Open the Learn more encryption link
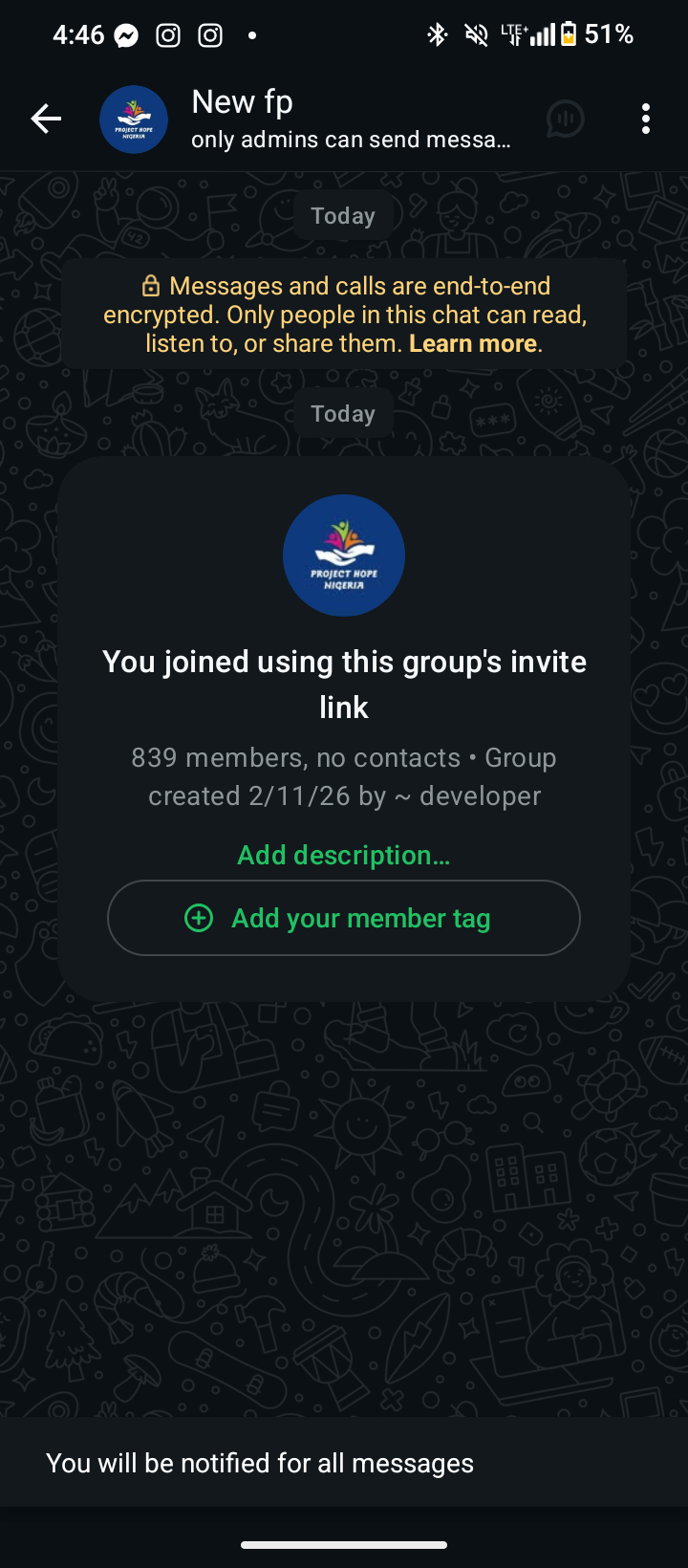This screenshot has width=688, height=1568. tap(472, 343)
